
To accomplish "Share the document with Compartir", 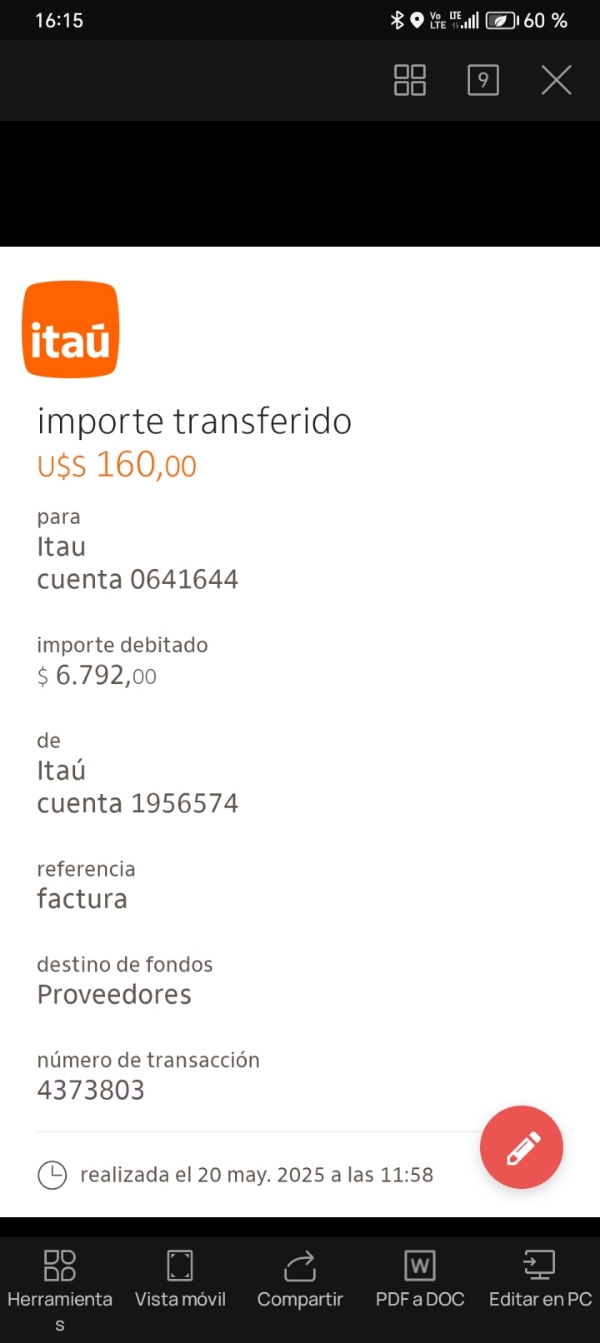I will [x=300, y=1279].
